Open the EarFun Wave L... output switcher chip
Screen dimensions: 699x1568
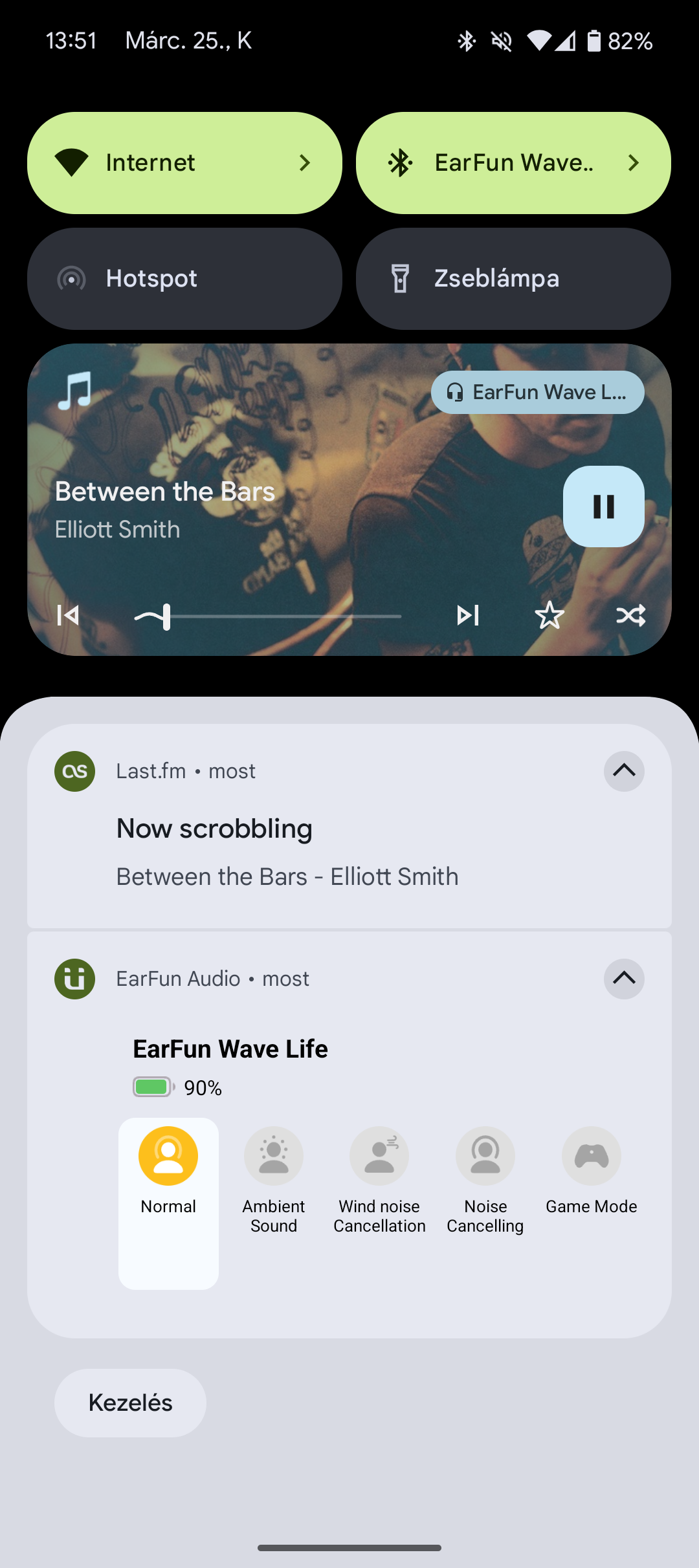pos(538,392)
